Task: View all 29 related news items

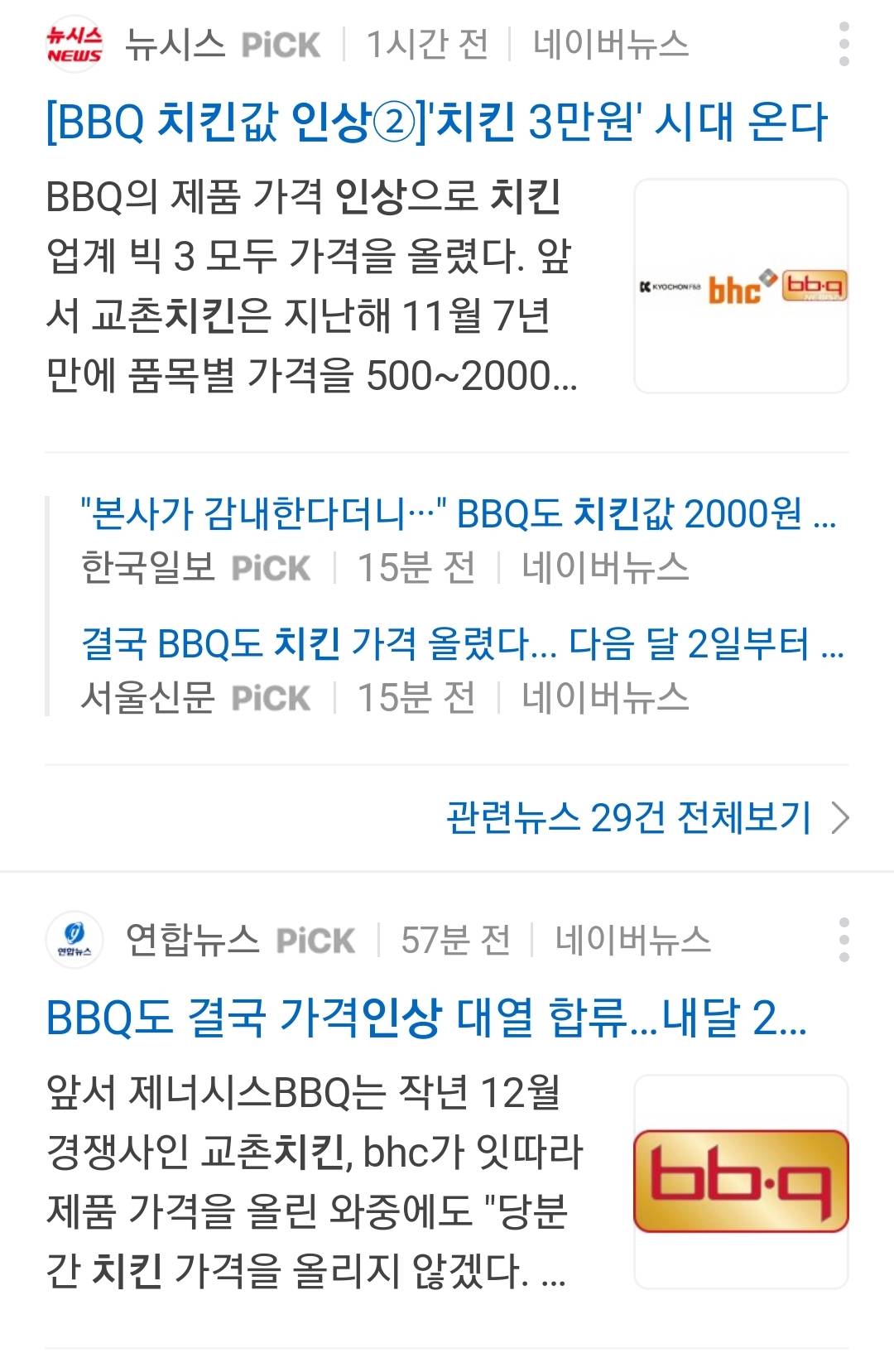Action: (646, 818)
